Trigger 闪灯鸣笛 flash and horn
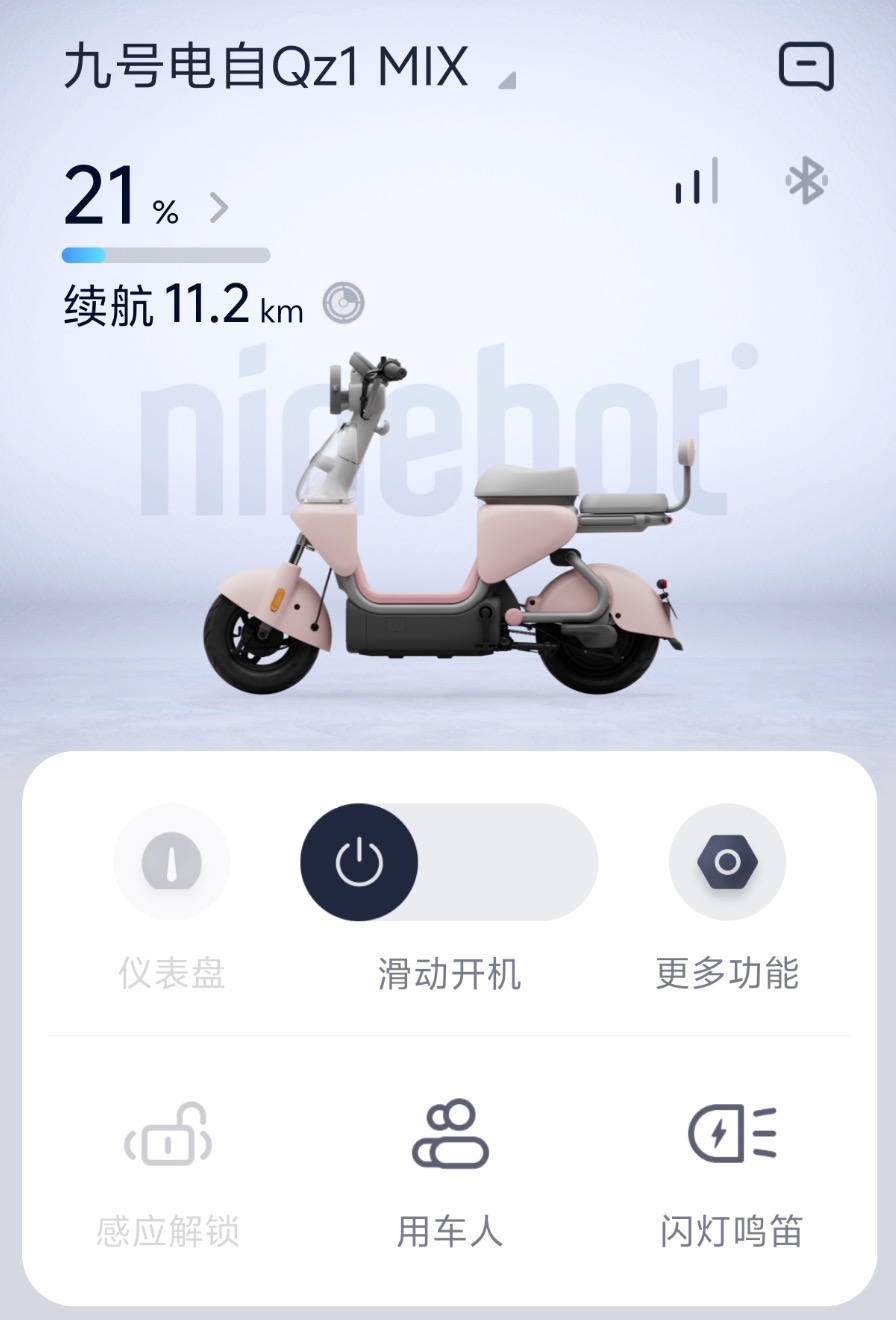The width and height of the screenshot is (896, 1320). (x=732, y=1134)
